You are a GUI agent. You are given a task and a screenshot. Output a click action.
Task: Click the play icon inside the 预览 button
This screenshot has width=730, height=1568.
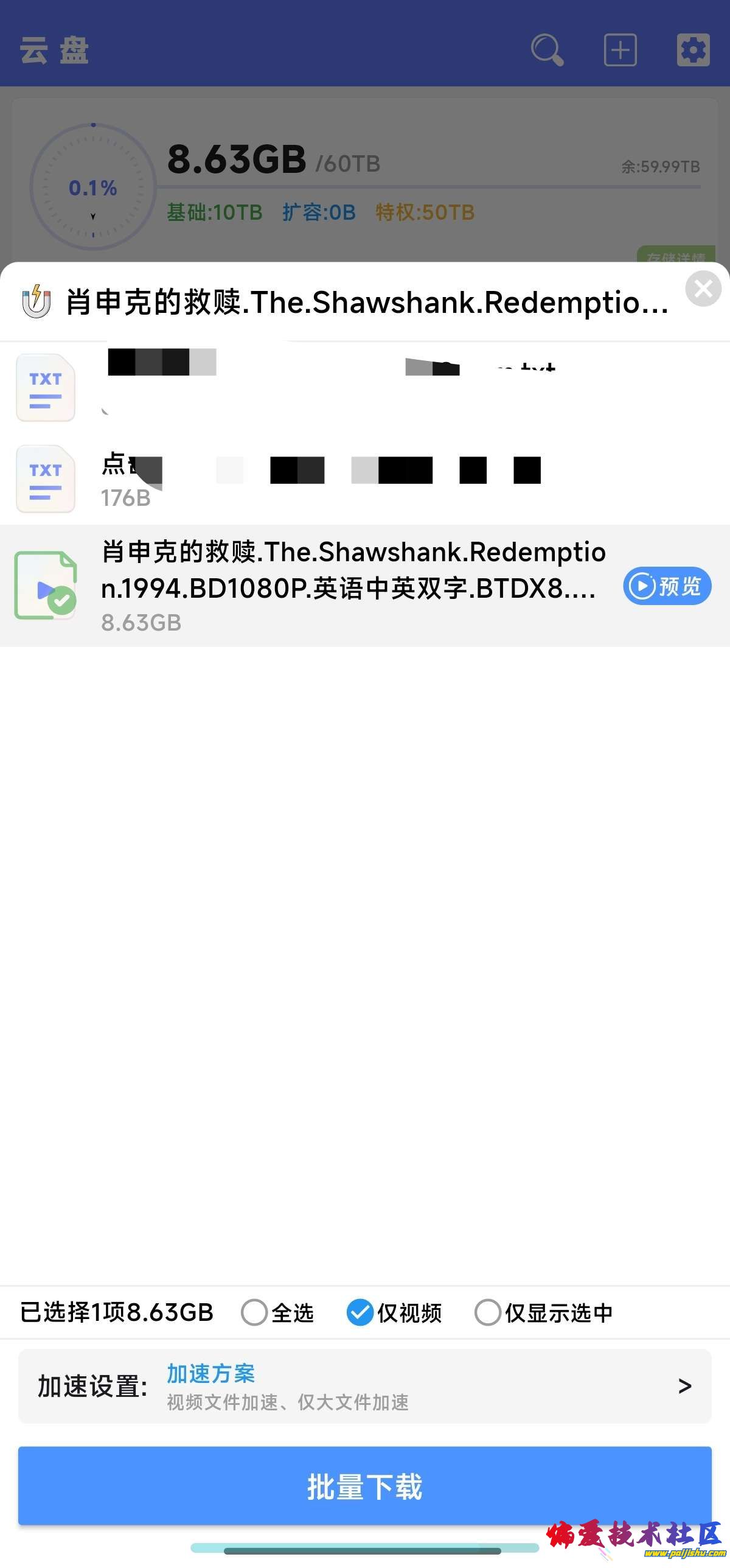click(x=640, y=586)
